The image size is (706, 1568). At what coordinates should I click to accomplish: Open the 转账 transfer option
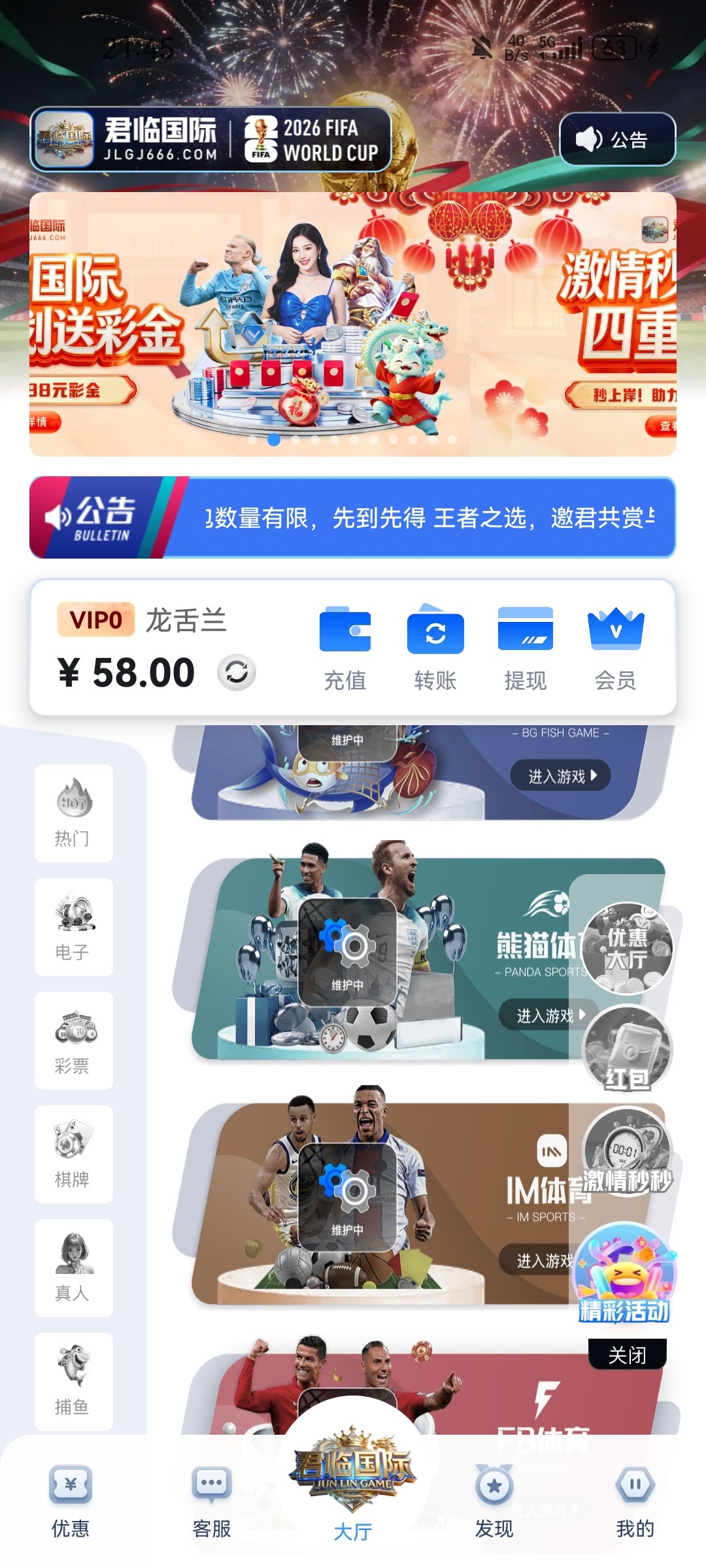[x=435, y=648]
